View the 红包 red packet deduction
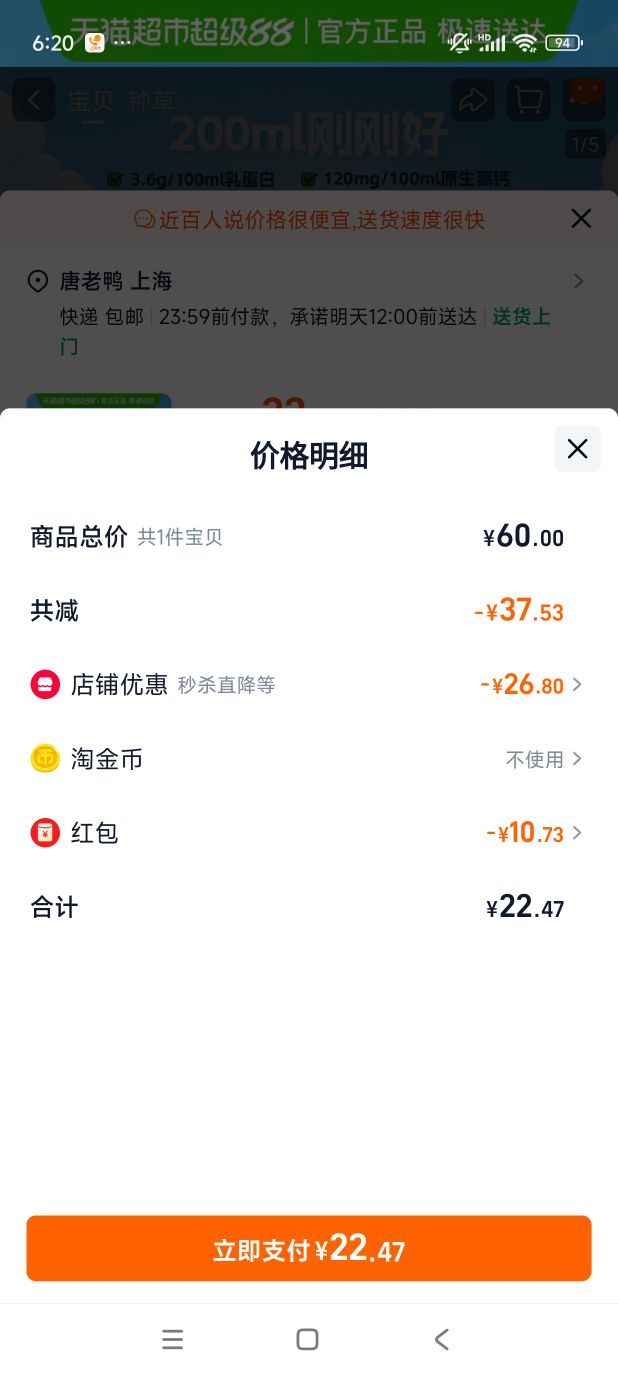618x1375 pixels. 307,833
